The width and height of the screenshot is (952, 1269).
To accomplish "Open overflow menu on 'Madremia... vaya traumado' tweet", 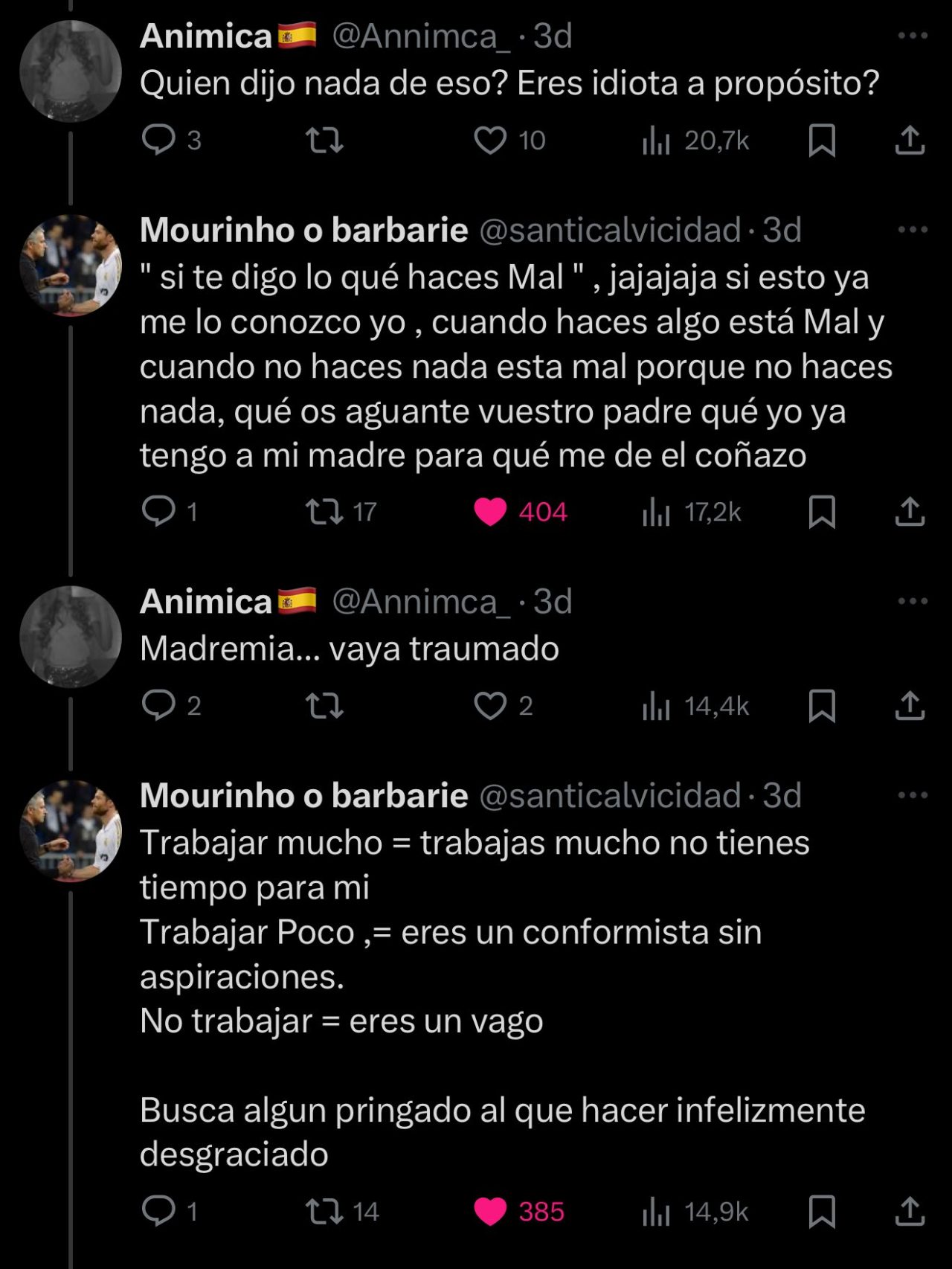I will [x=913, y=601].
